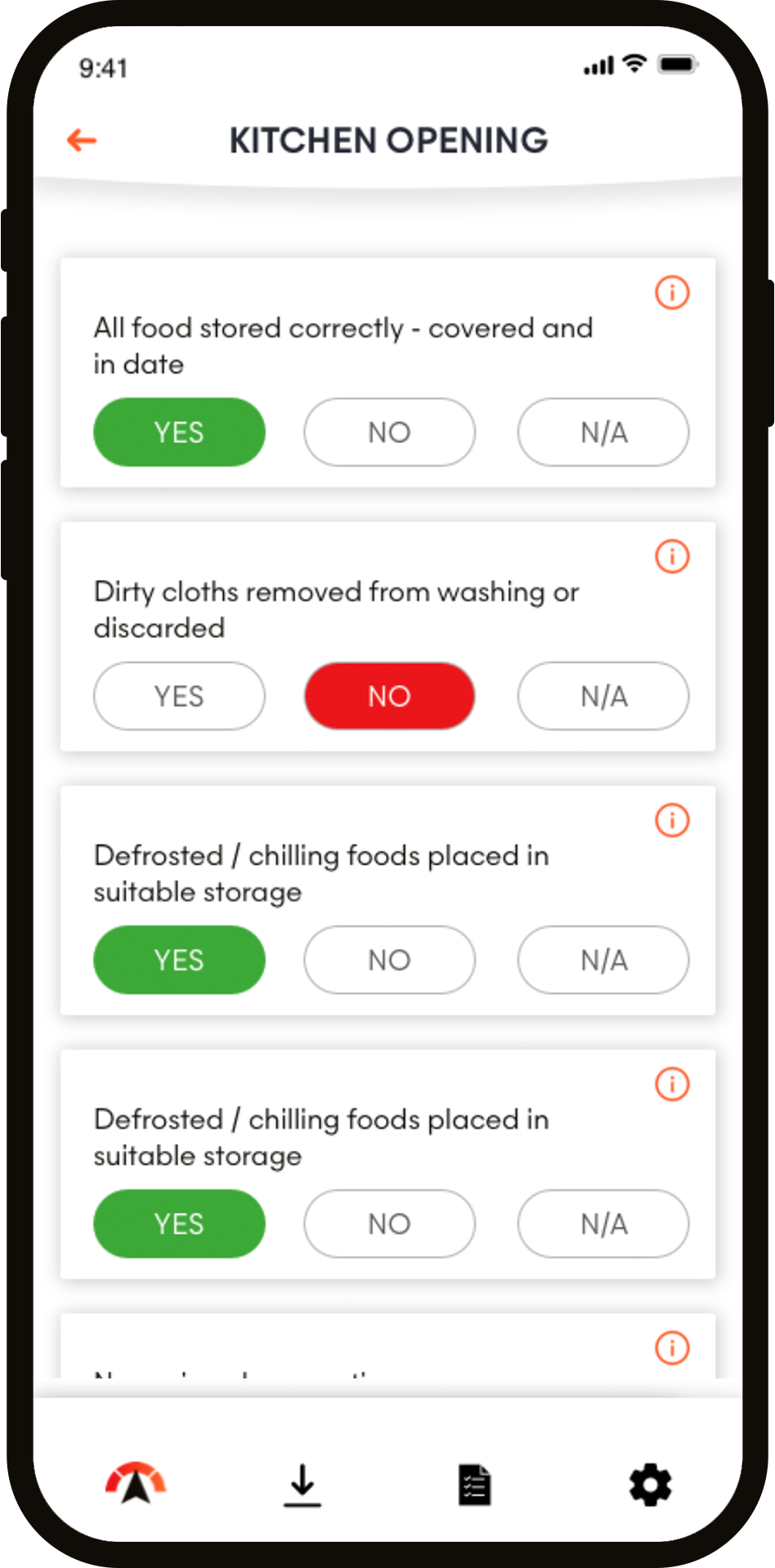Choose N/A for Dirty cloths removed

click(603, 696)
